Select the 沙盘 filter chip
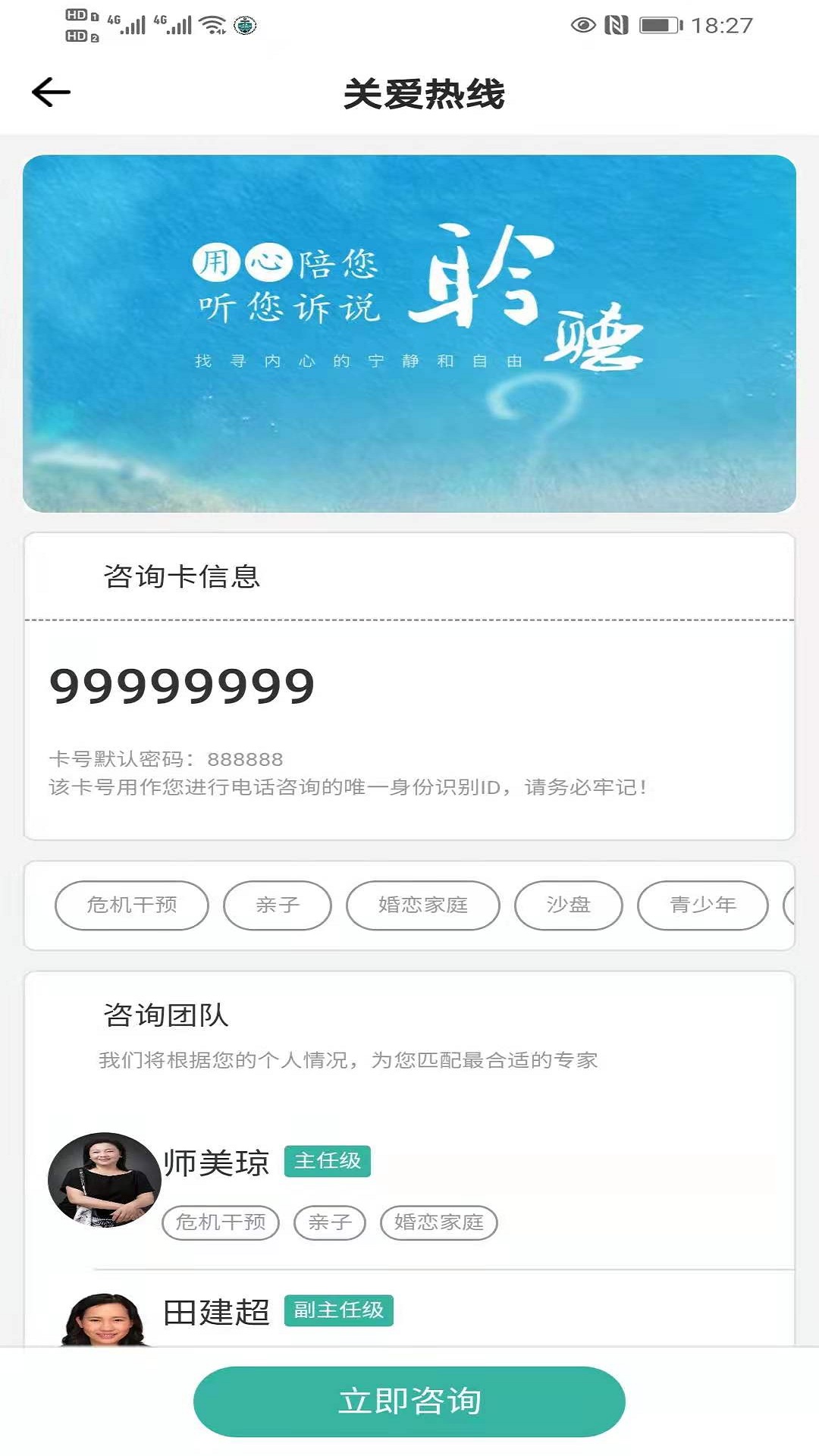The height and width of the screenshot is (1456, 819). (x=569, y=905)
